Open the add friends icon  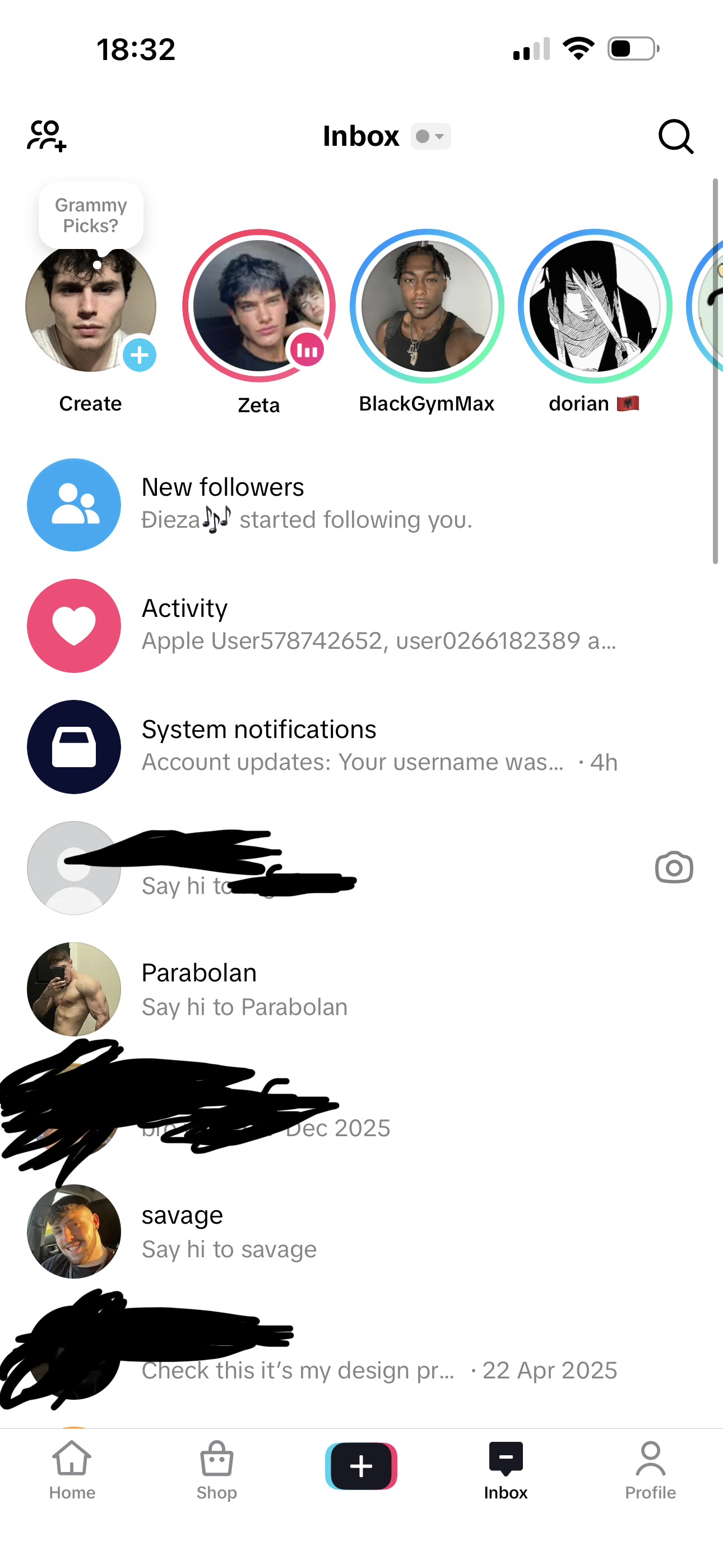point(47,135)
